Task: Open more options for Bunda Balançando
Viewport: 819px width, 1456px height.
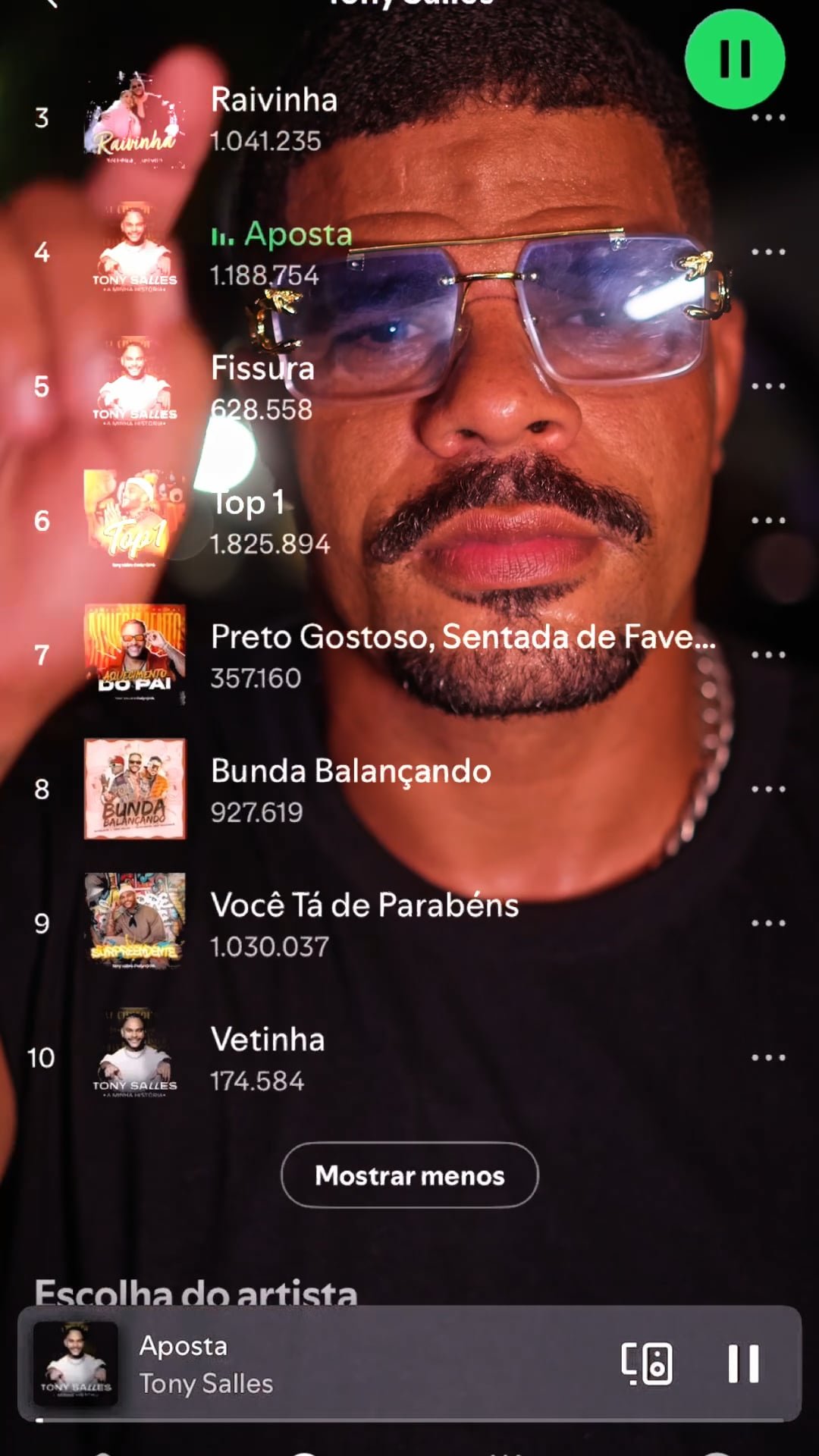Action: pyautogui.click(x=767, y=789)
